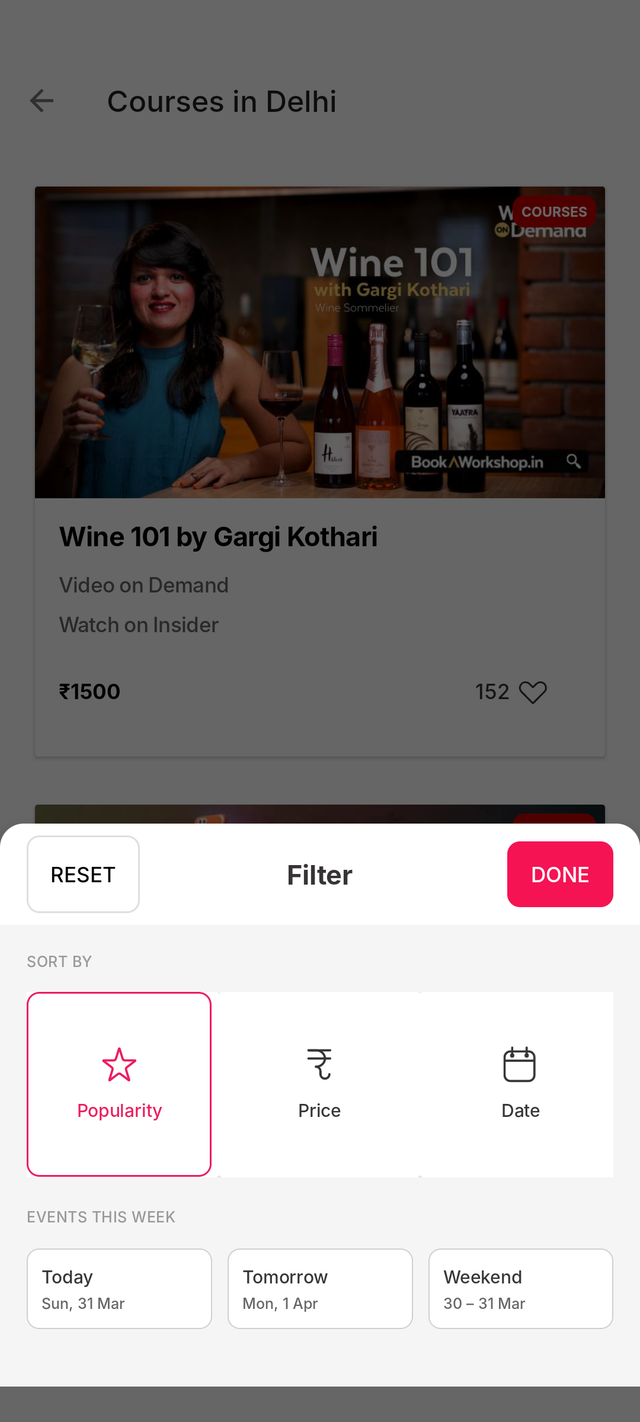Go back from Courses in Delhi

coord(42,101)
